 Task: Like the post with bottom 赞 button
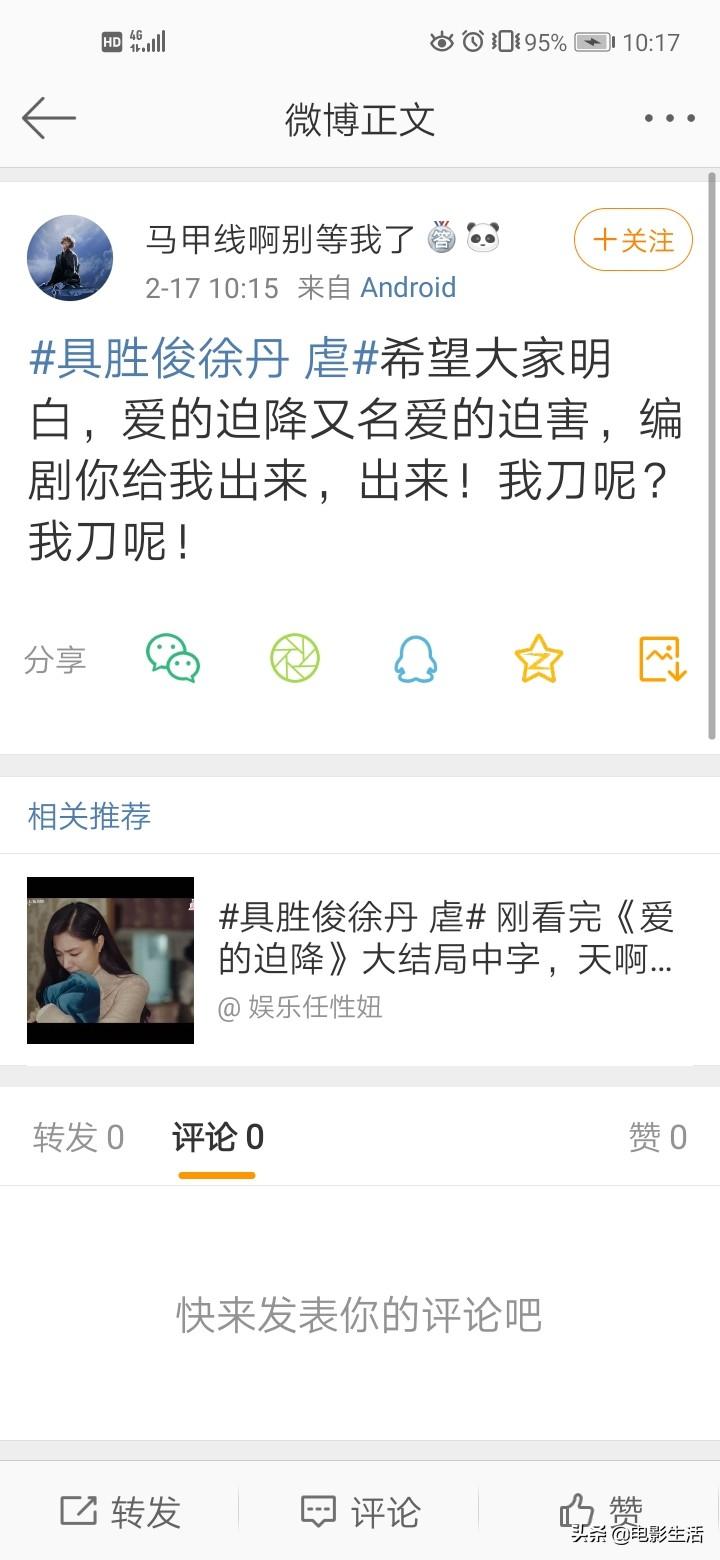coord(600,1511)
